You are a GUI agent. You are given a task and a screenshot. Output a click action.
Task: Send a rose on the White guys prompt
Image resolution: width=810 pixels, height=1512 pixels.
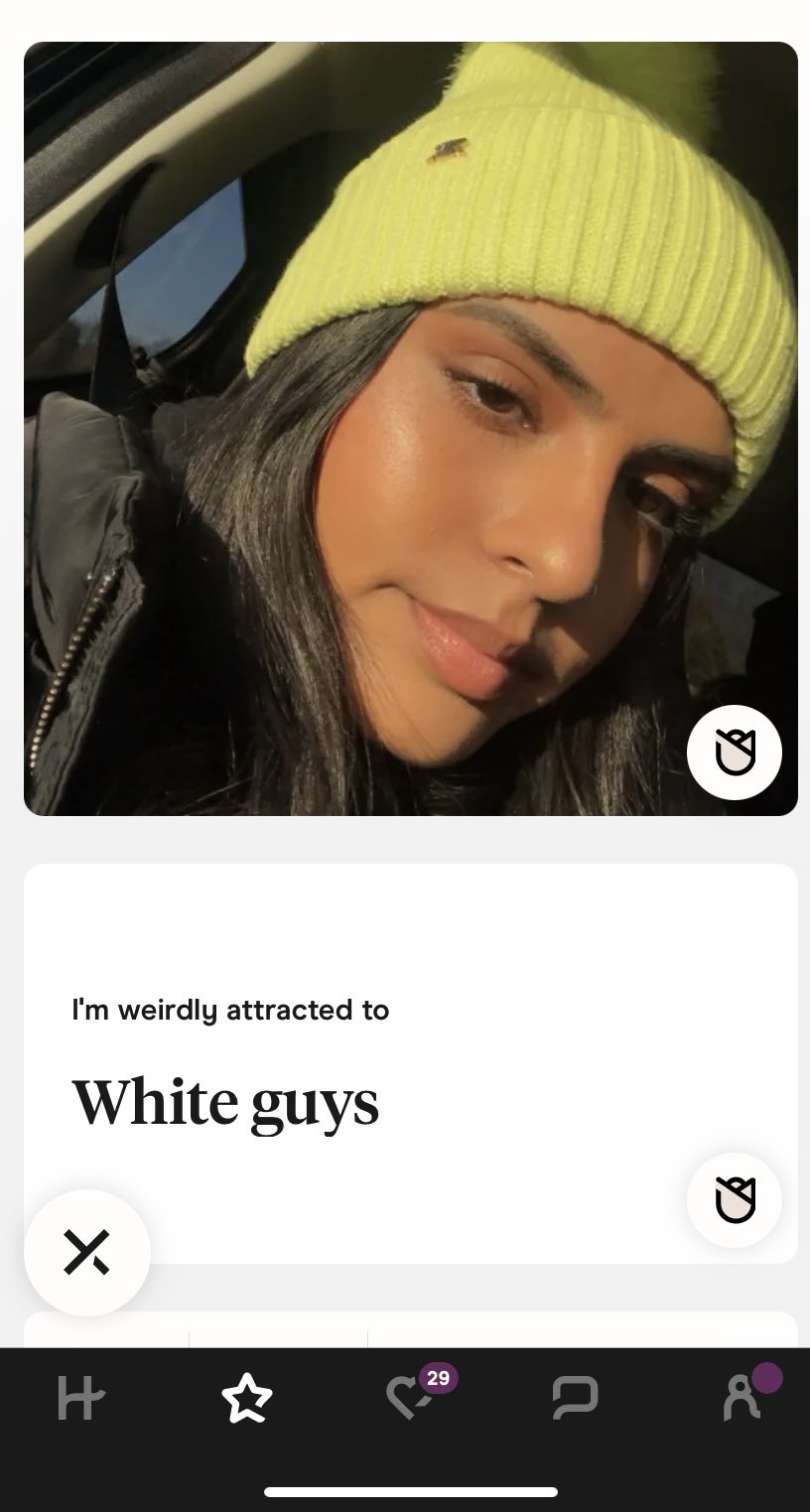(735, 1200)
